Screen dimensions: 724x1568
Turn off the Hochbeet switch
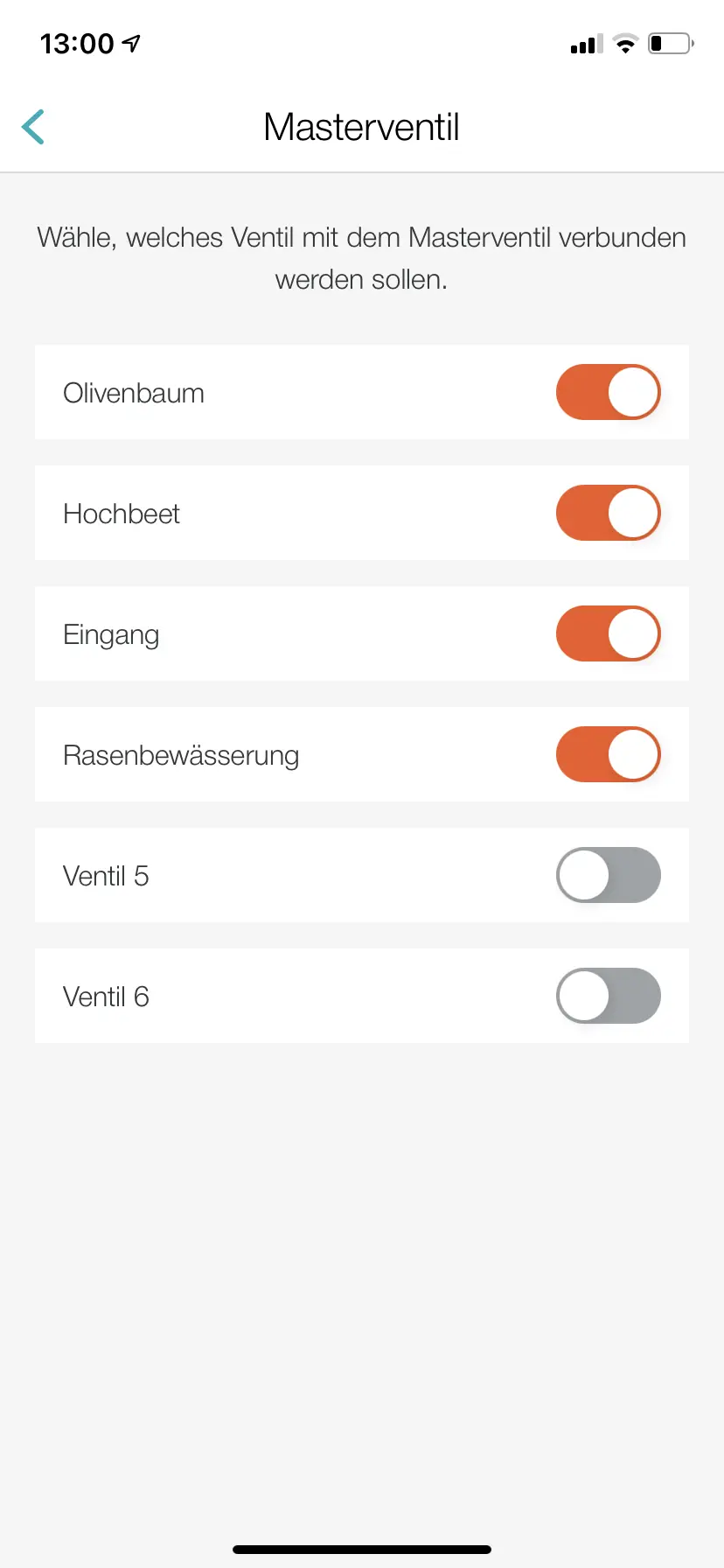click(608, 513)
